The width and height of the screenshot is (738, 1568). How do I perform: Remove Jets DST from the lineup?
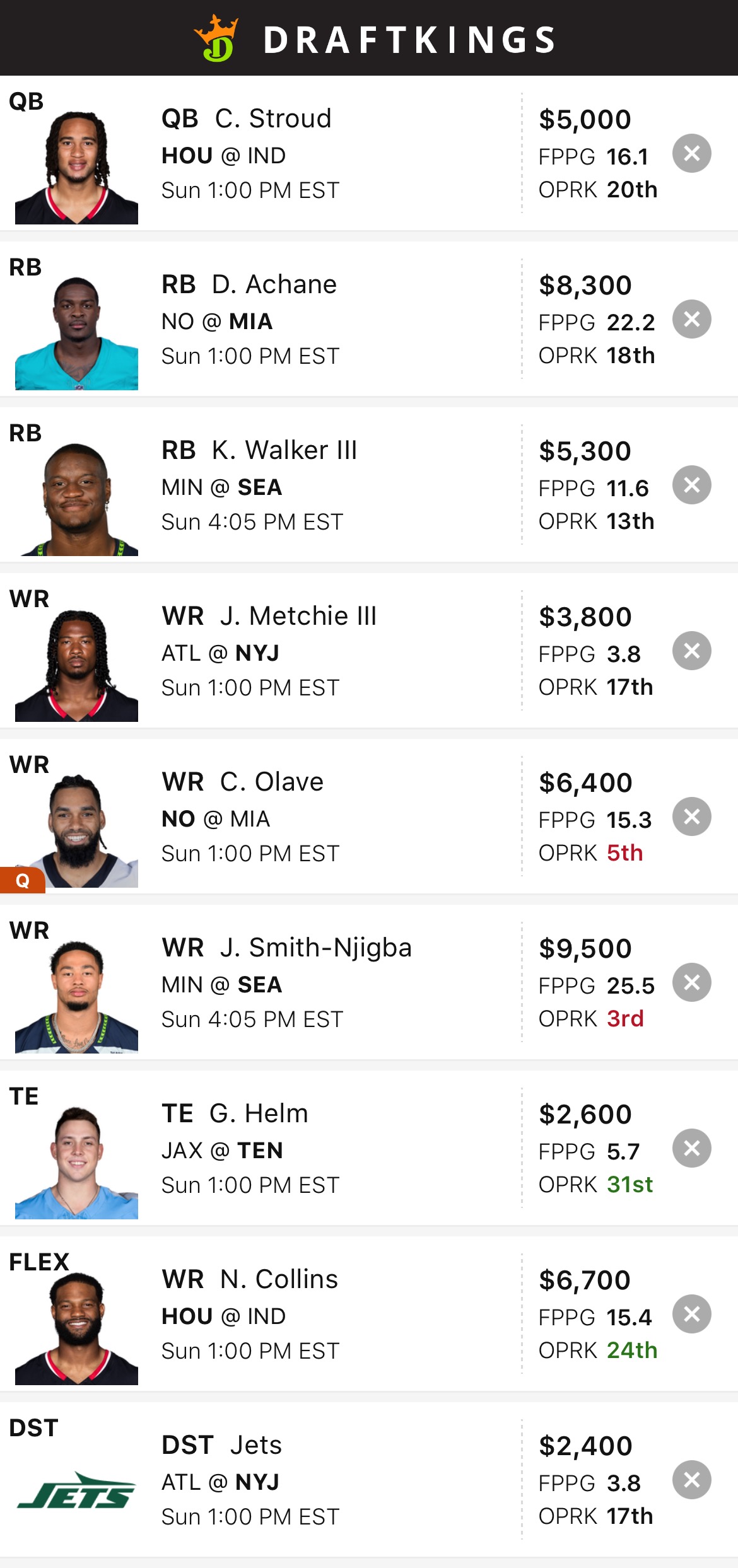tap(691, 1480)
